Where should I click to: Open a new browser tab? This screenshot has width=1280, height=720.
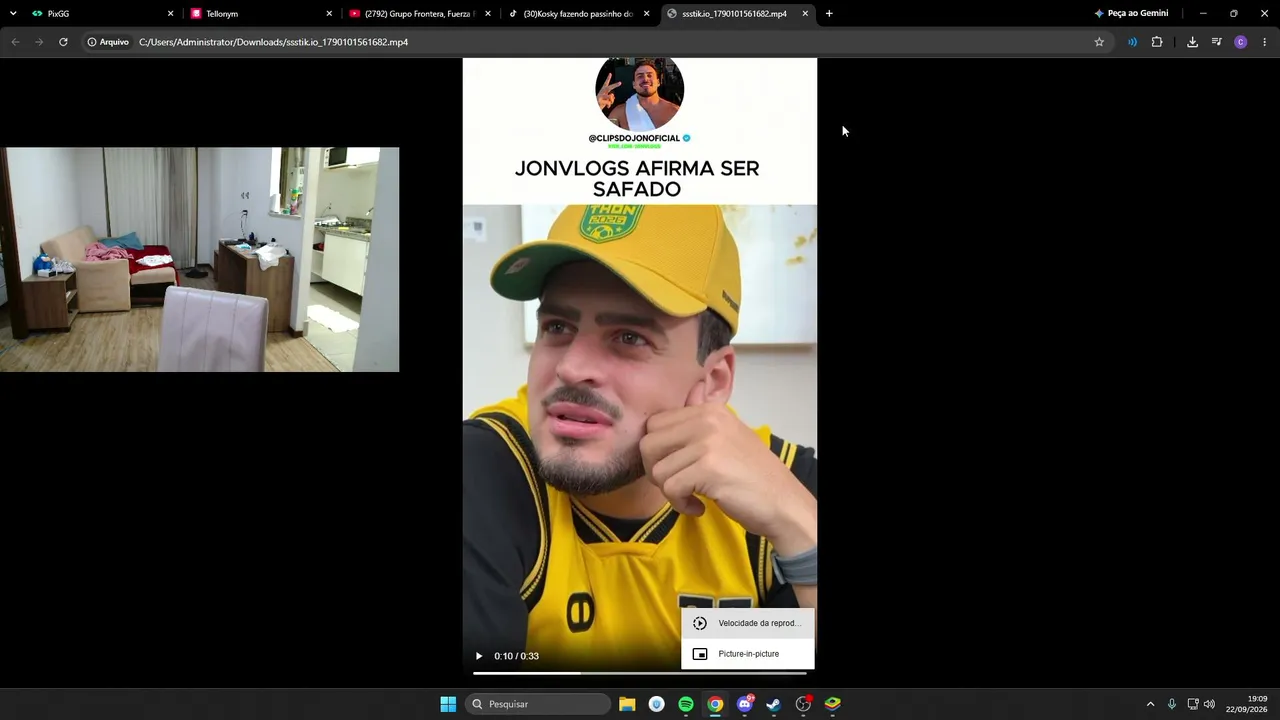pos(829,14)
